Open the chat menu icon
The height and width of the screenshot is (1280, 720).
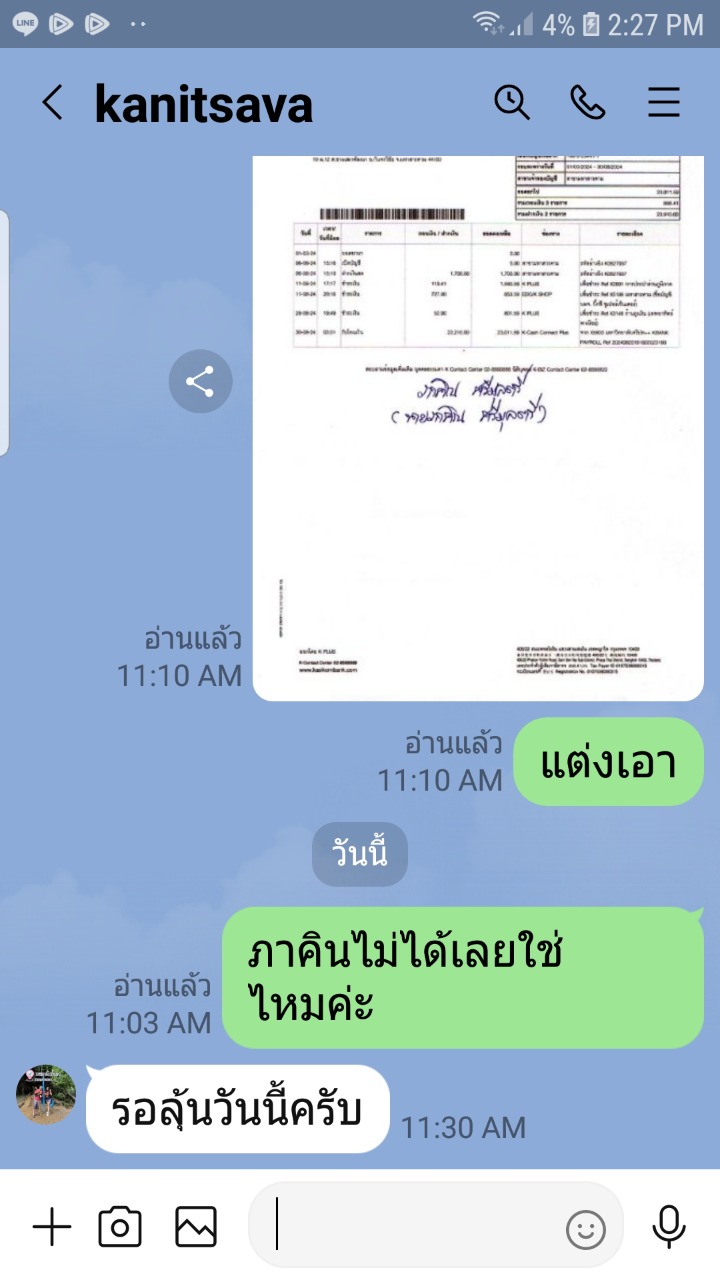664,102
